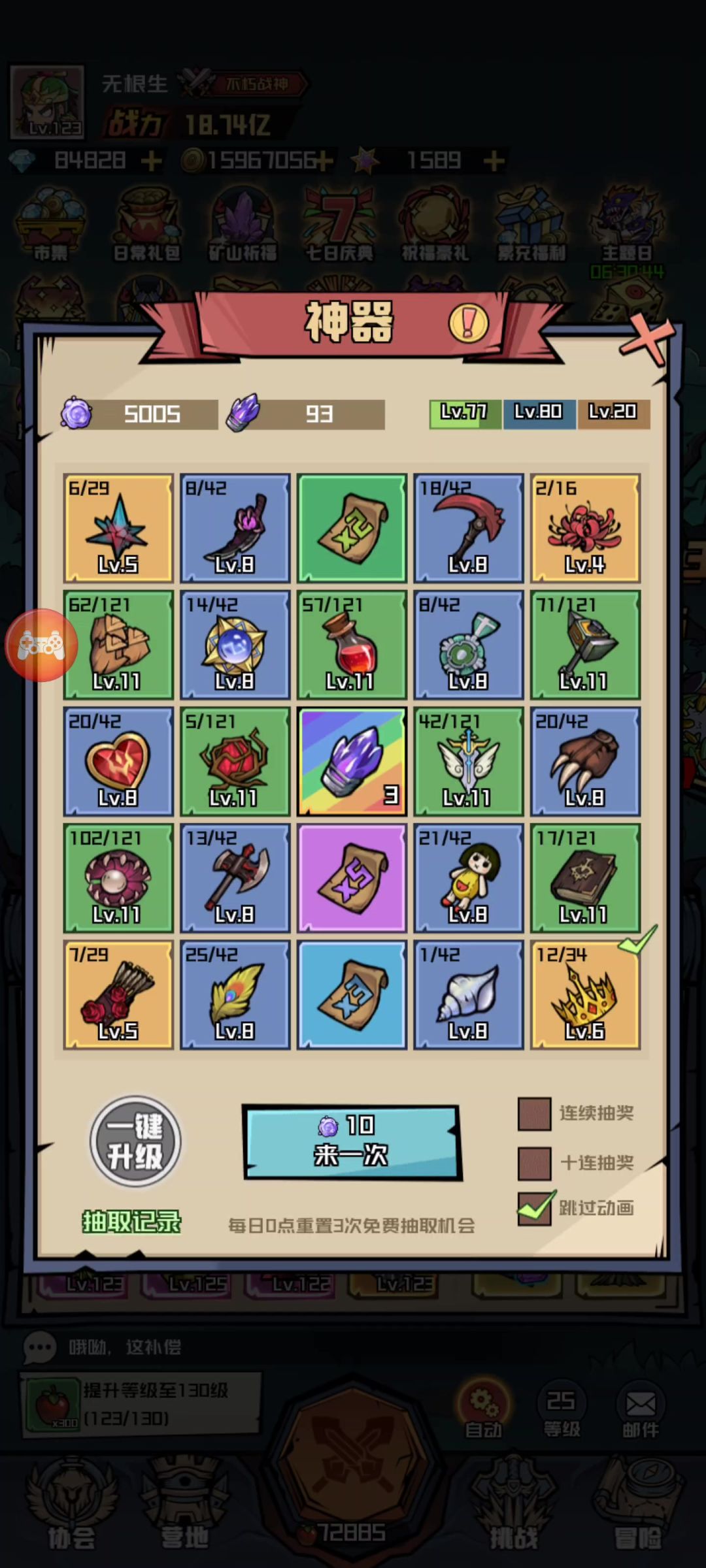This screenshot has width=706, height=1568.
Task: Select the Lv.80 blue tier tab
Action: [x=539, y=413]
